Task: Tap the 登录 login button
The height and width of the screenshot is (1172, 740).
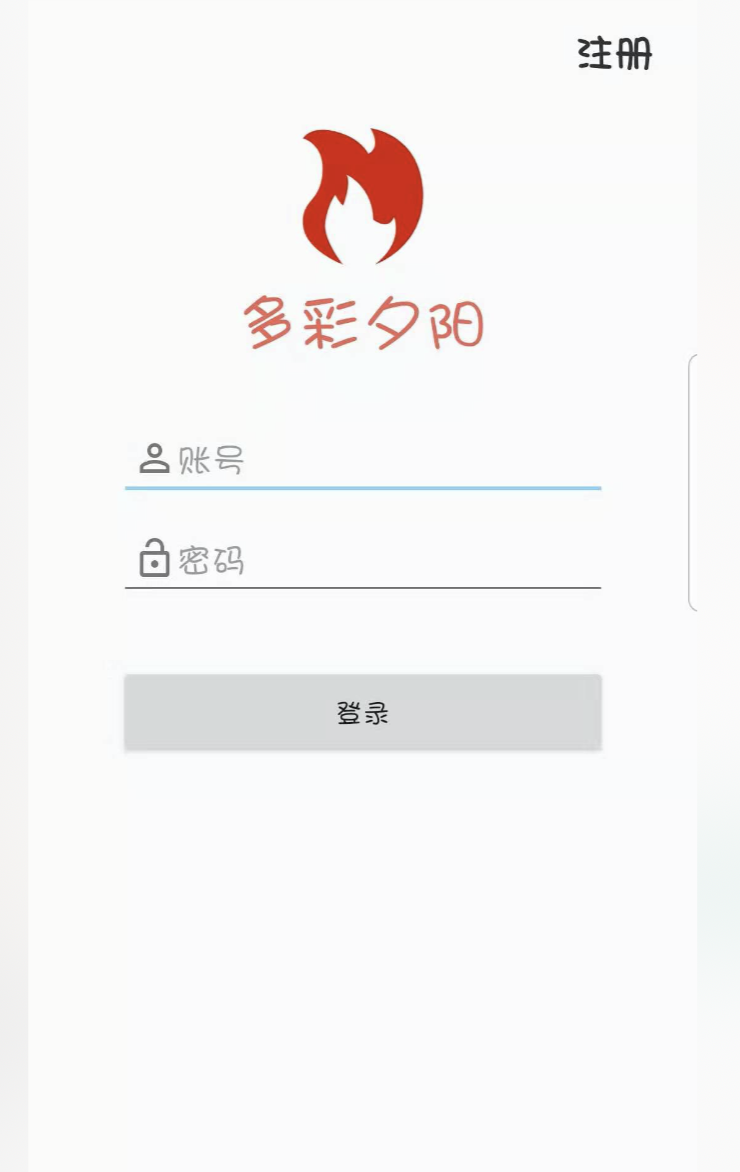Action: 362,712
